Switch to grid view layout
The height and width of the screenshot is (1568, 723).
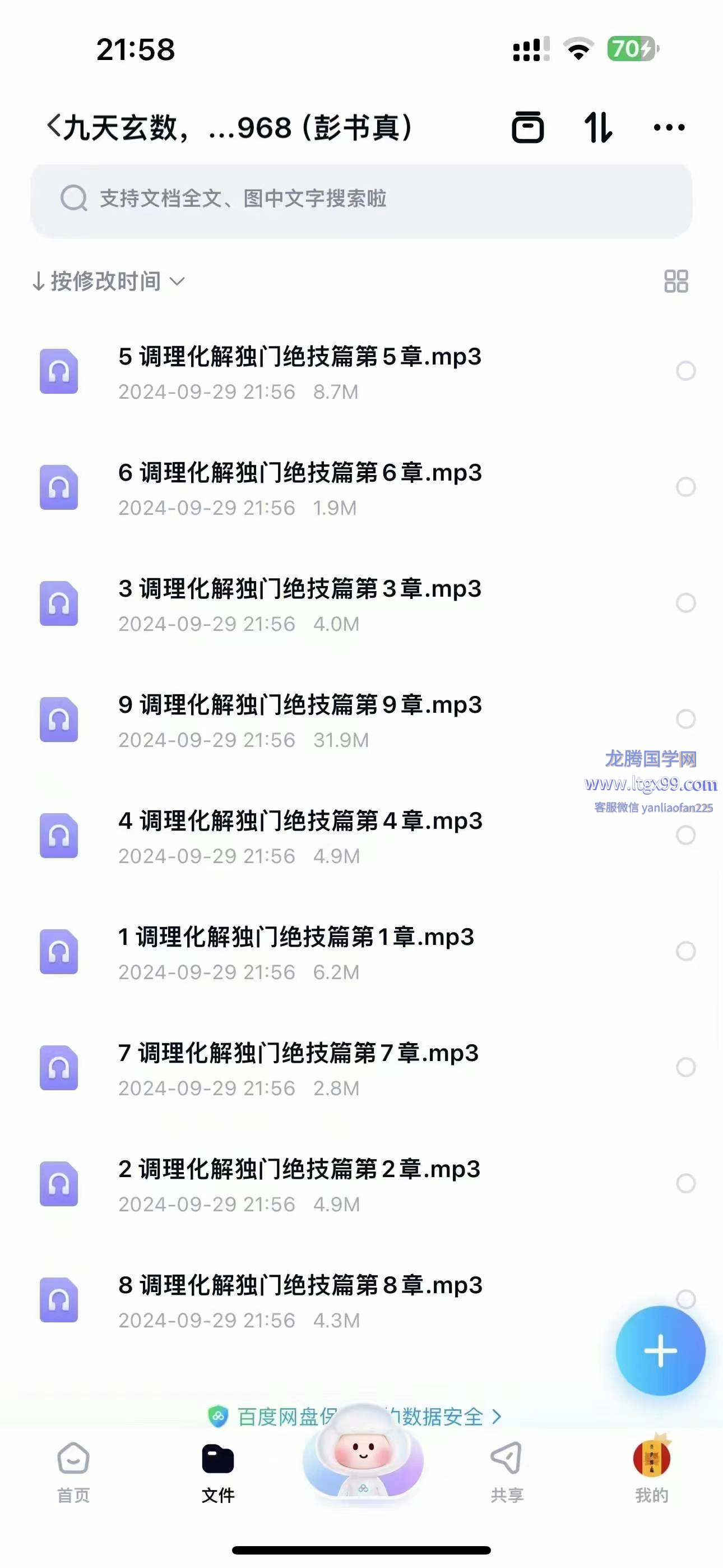[676, 282]
